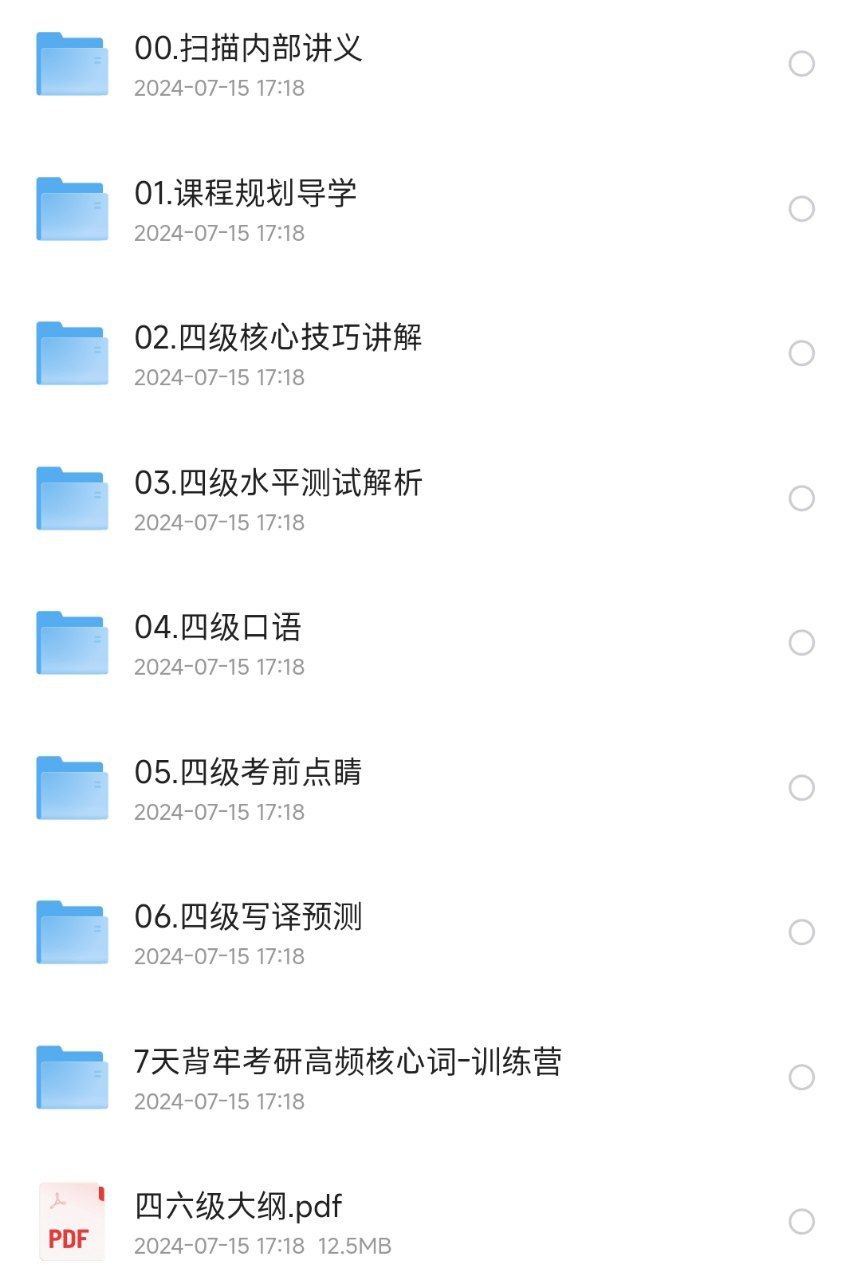This screenshot has height=1280, width=861.
Task: Mark 03.四级水平测试解析 as selected
Action: (802, 498)
